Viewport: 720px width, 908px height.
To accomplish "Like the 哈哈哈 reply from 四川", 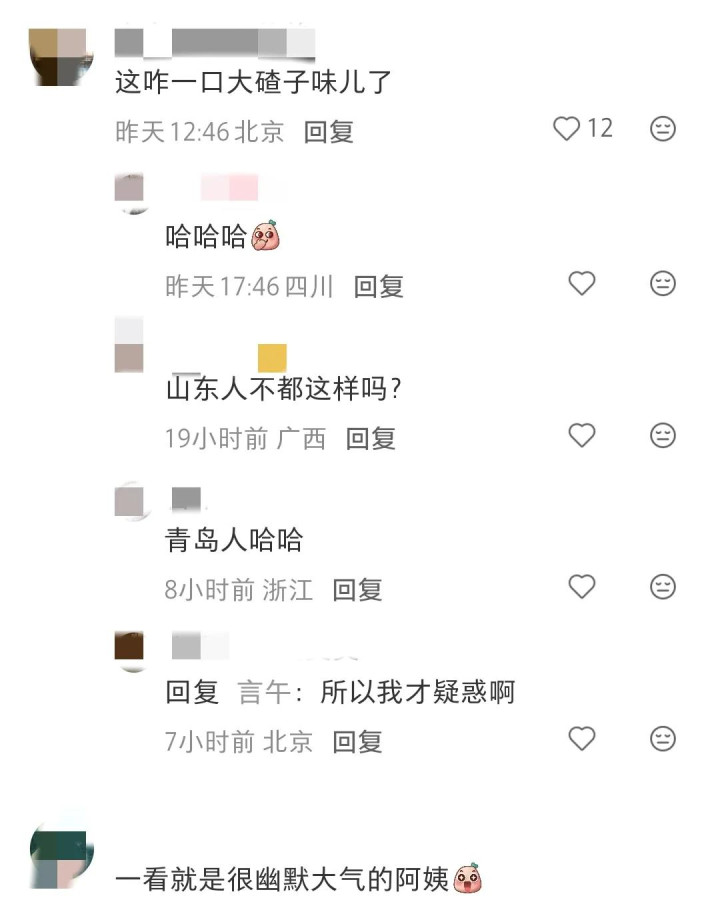I will pos(582,284).
